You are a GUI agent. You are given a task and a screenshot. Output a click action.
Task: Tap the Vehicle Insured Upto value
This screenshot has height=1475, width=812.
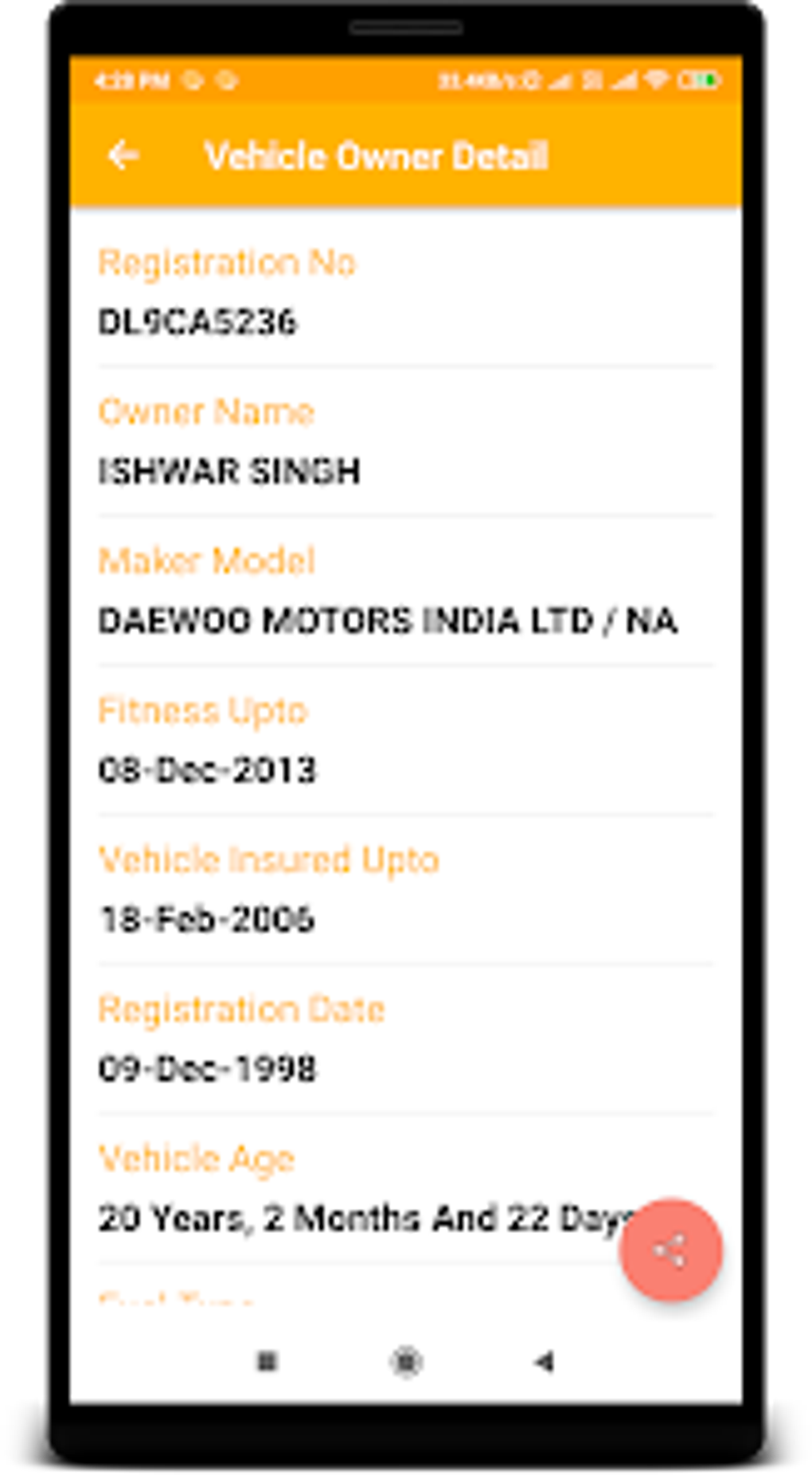click(x=207, y=920)
